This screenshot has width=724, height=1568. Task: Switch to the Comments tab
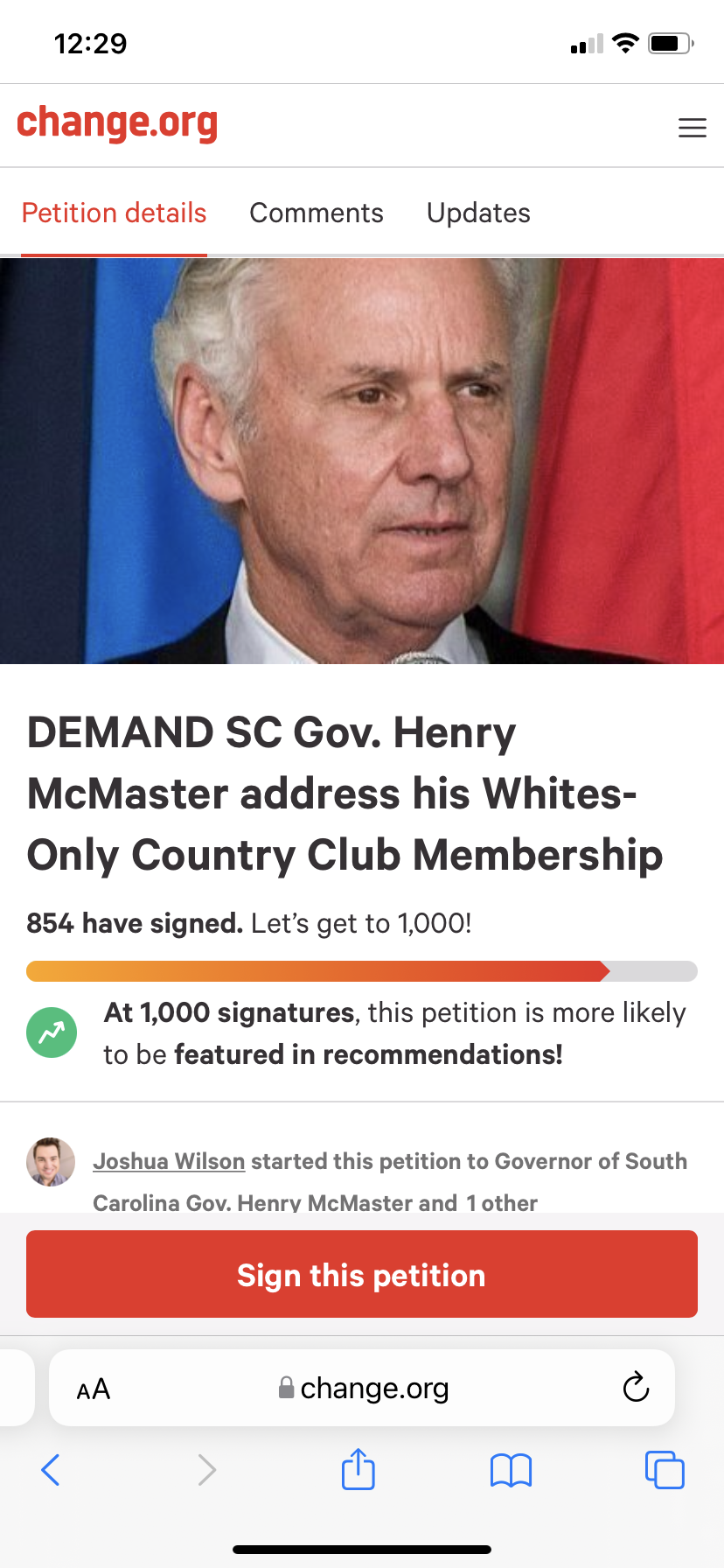pyautogui.click(x=317, y=213)
